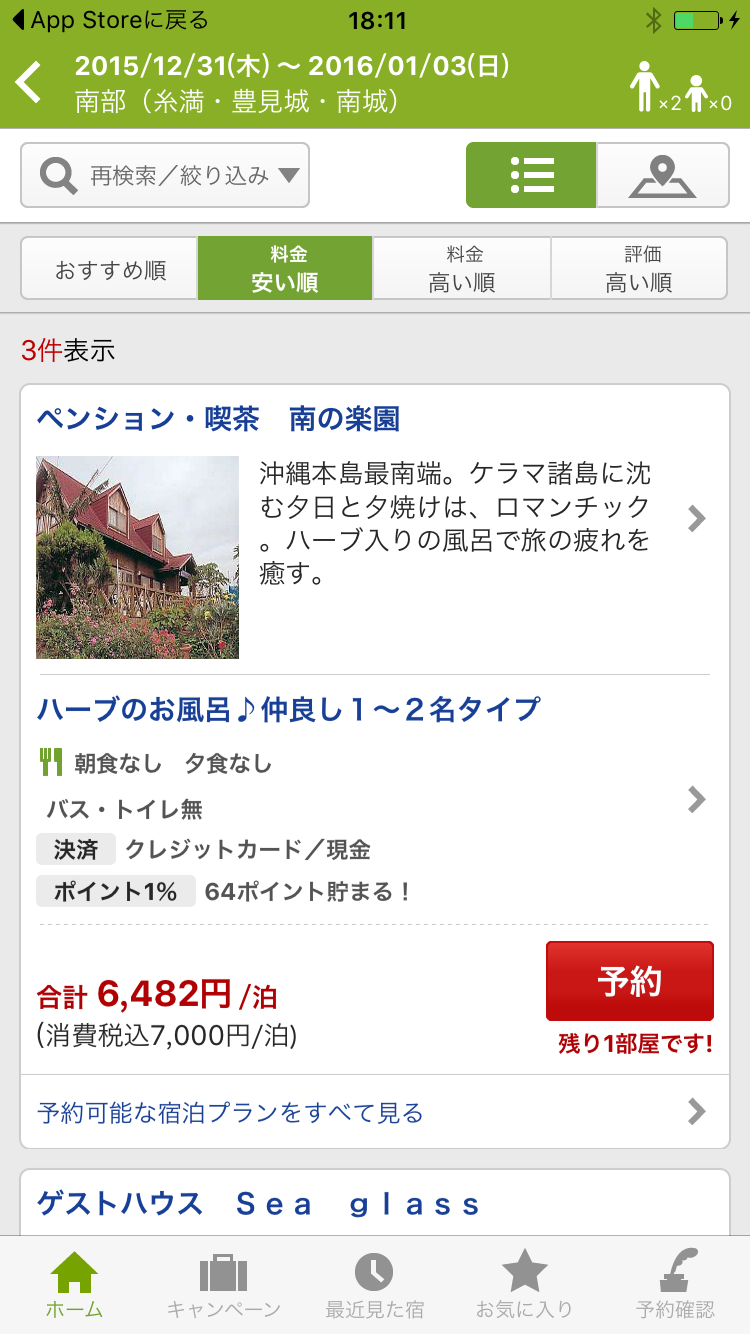Viewport: 750px width, 1334px height.
Task: Switch to list view
Action: (531, 175)
